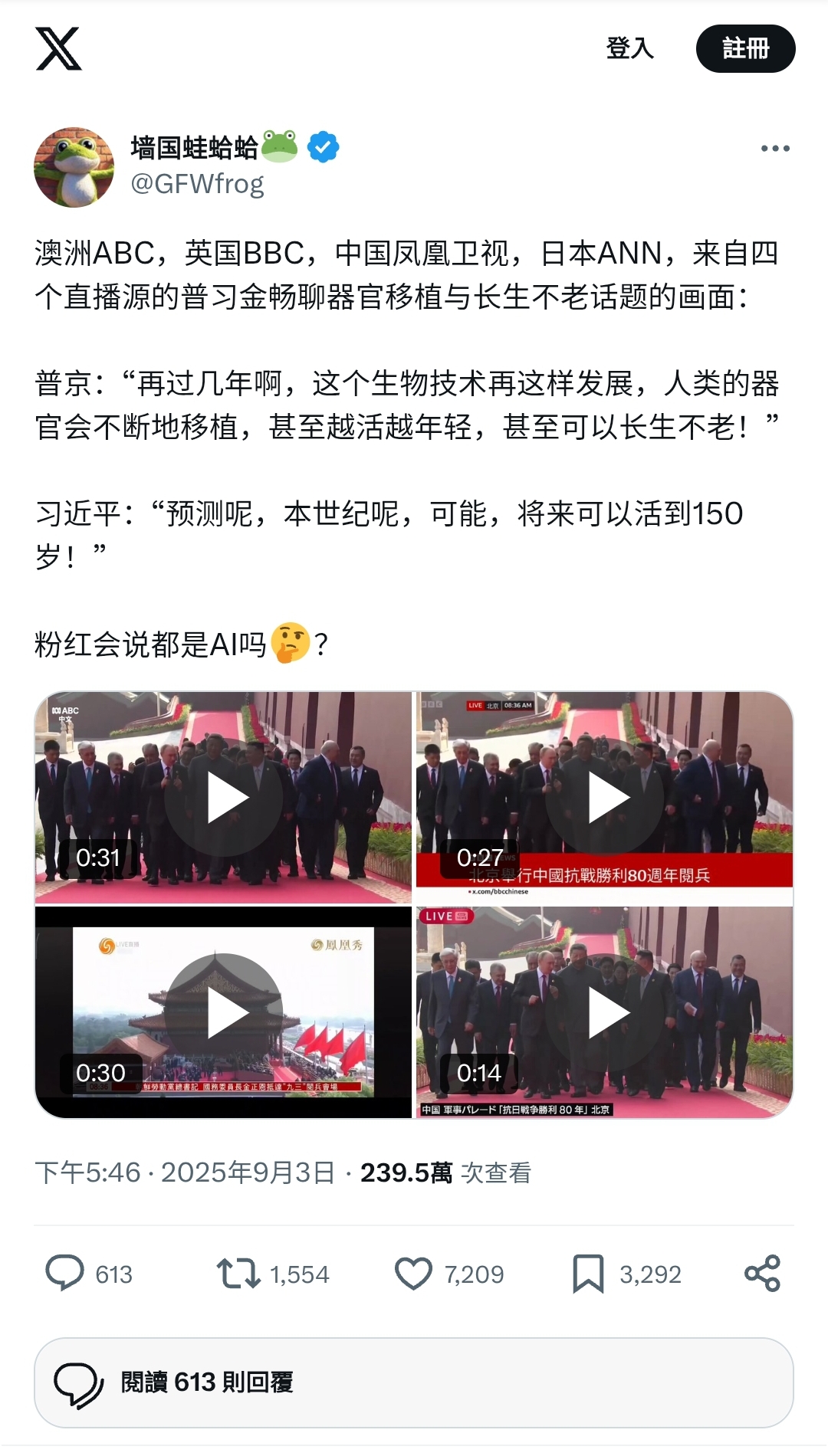Tap the 註冊 sign-up button
828x1456 pixels.
pos(745,48)
